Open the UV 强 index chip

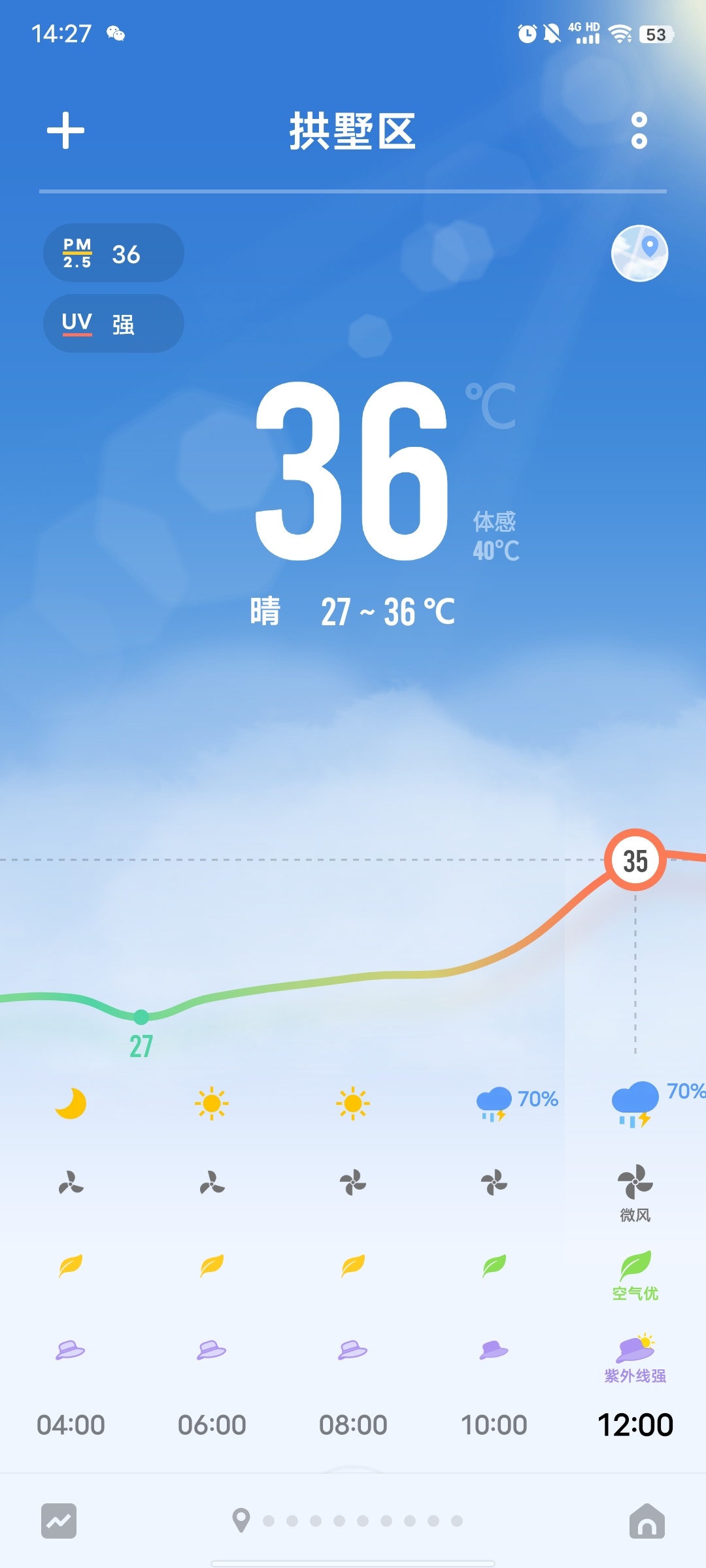(113, 323)
